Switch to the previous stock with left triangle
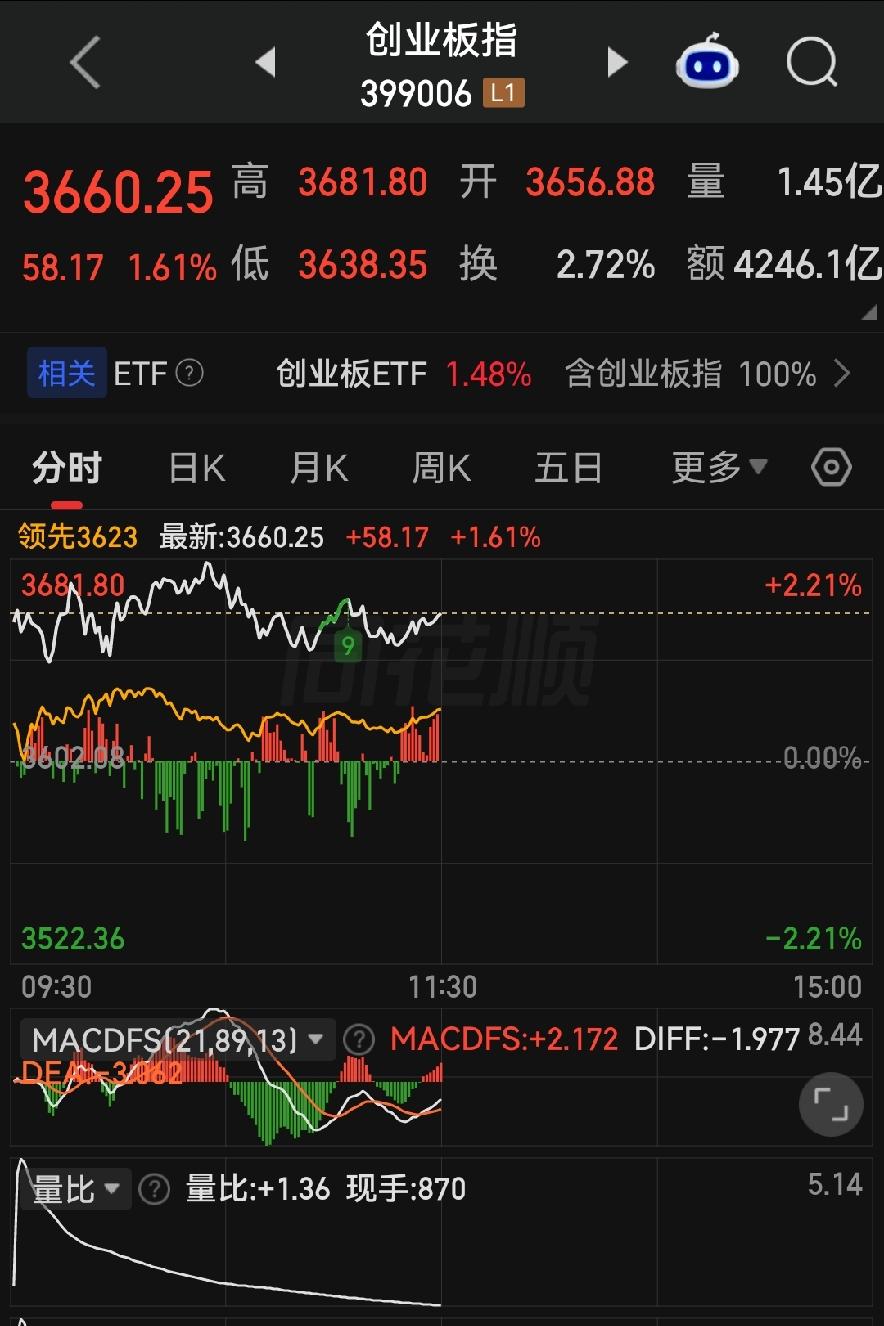This screenshot has width=884, height=1326. coord(265,63)
